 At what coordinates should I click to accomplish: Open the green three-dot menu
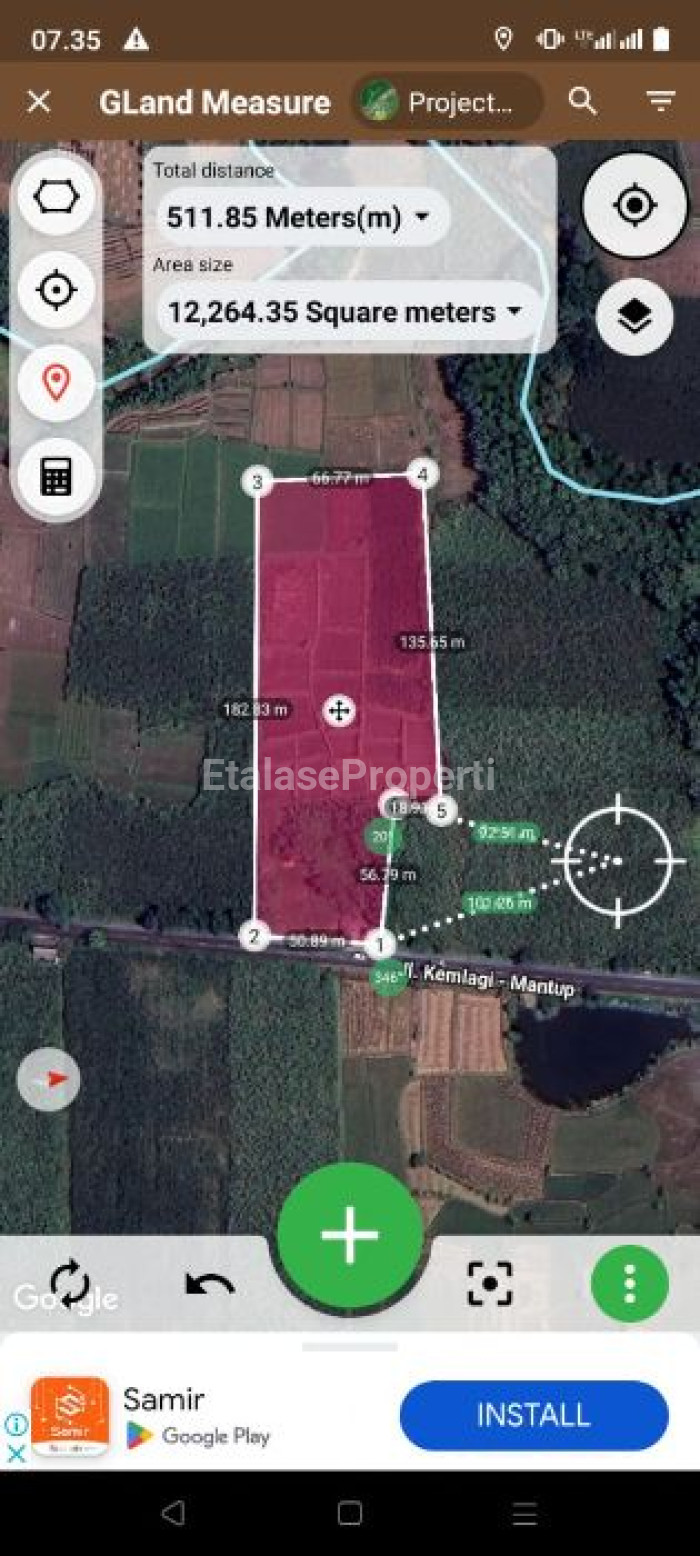[x=629, y=1284]
